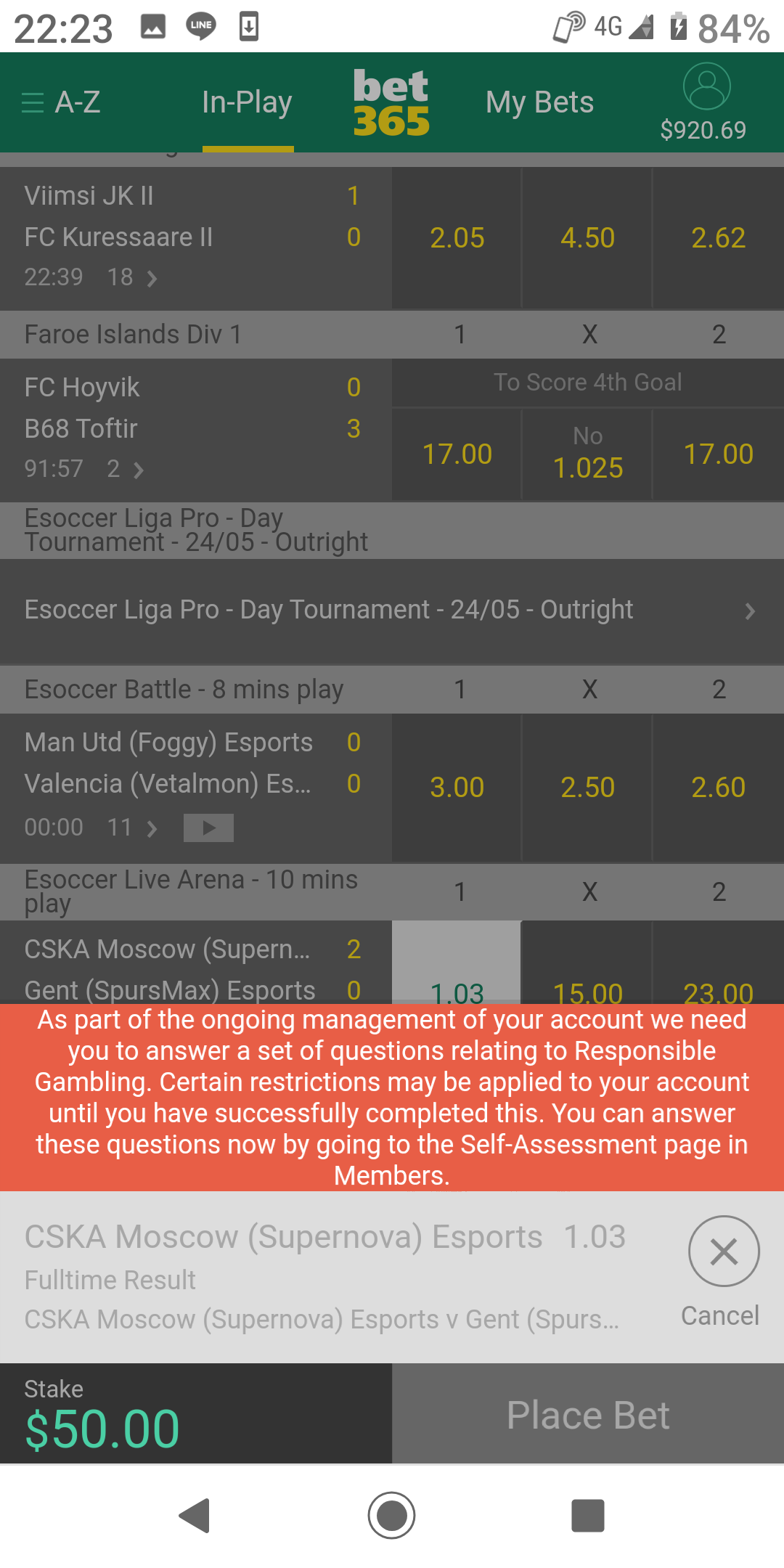Edit the $50.00 stake amount
The height and width of the screenshot is (1568, 784).
102,1428
